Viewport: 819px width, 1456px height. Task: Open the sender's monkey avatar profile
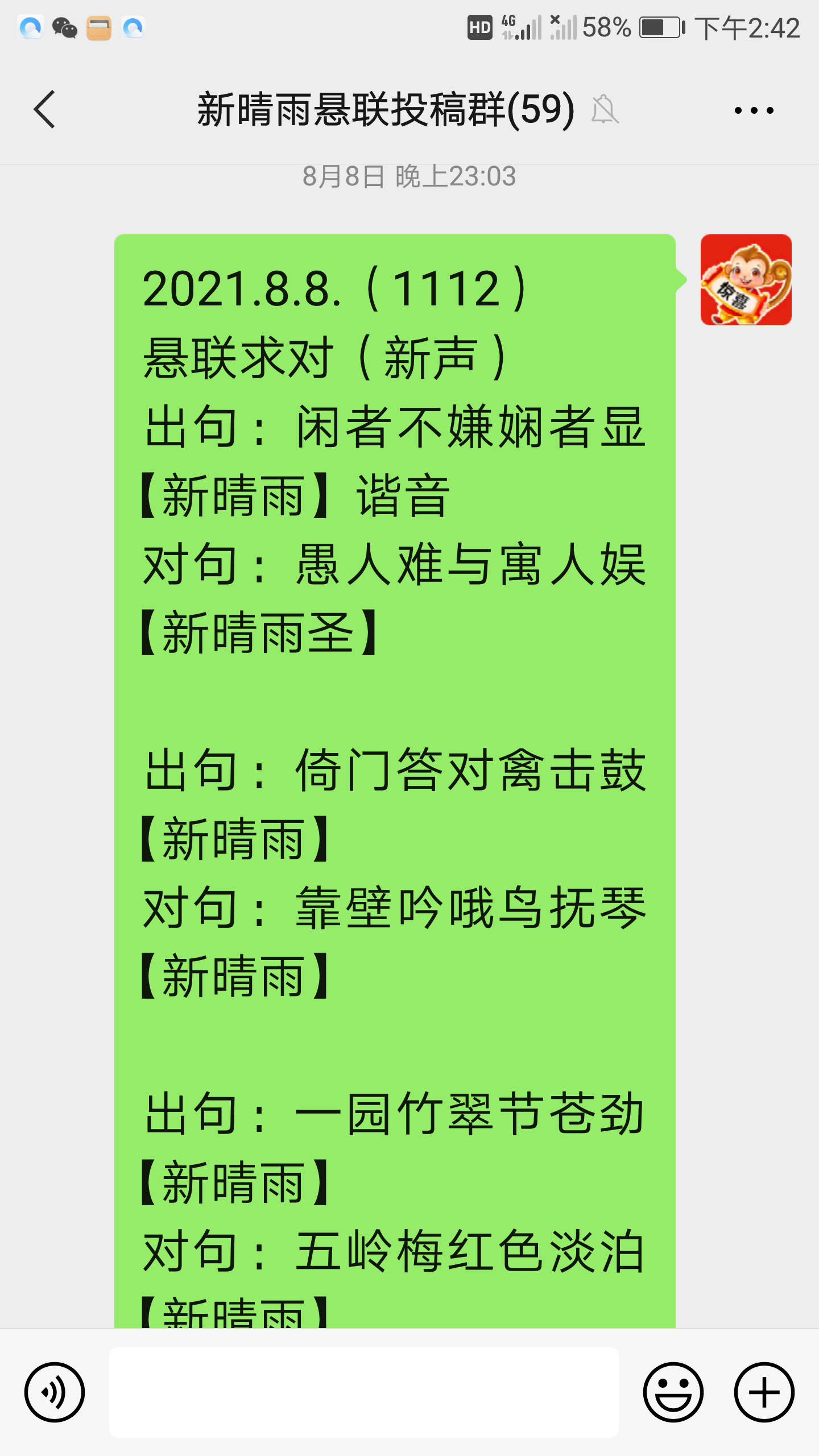click(746, 280)
